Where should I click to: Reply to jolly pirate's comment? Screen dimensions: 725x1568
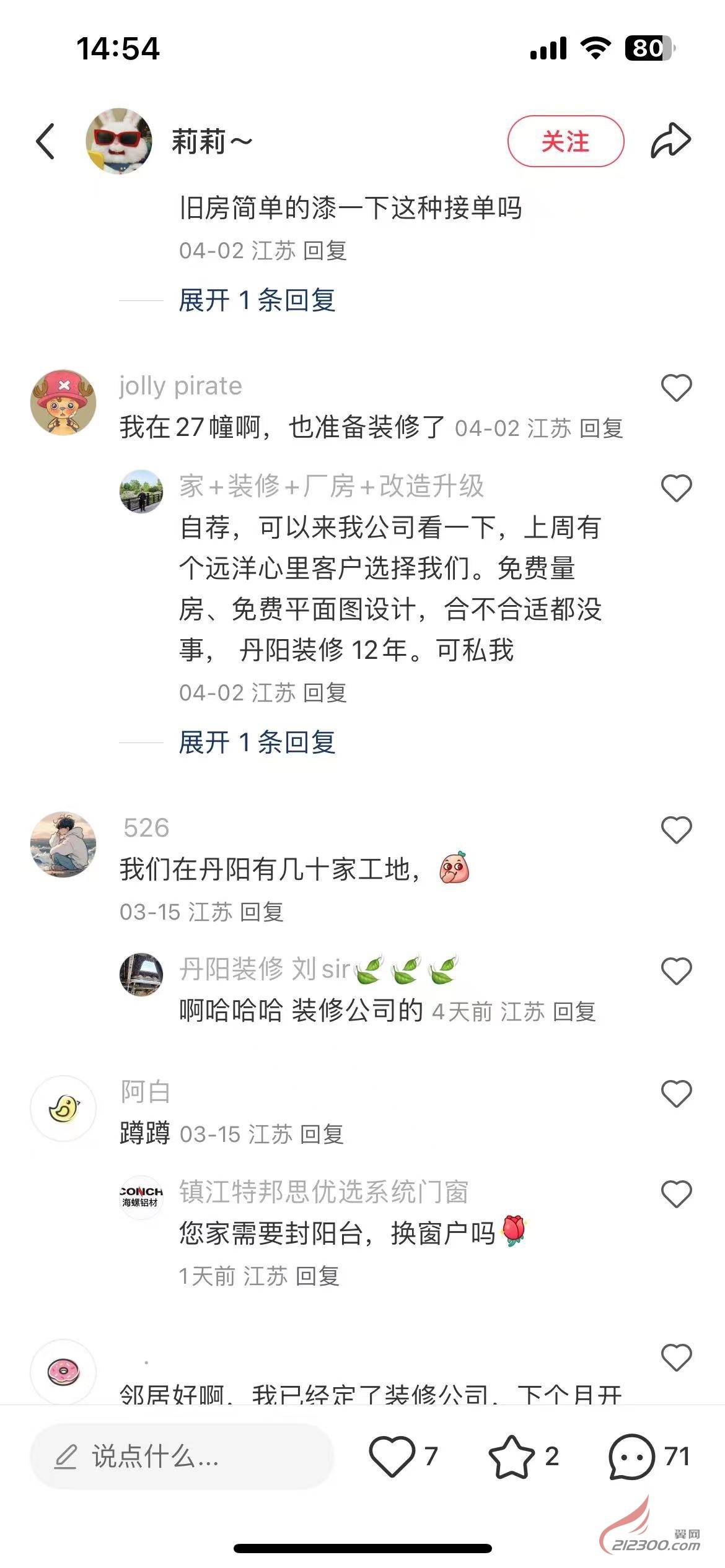601,428
